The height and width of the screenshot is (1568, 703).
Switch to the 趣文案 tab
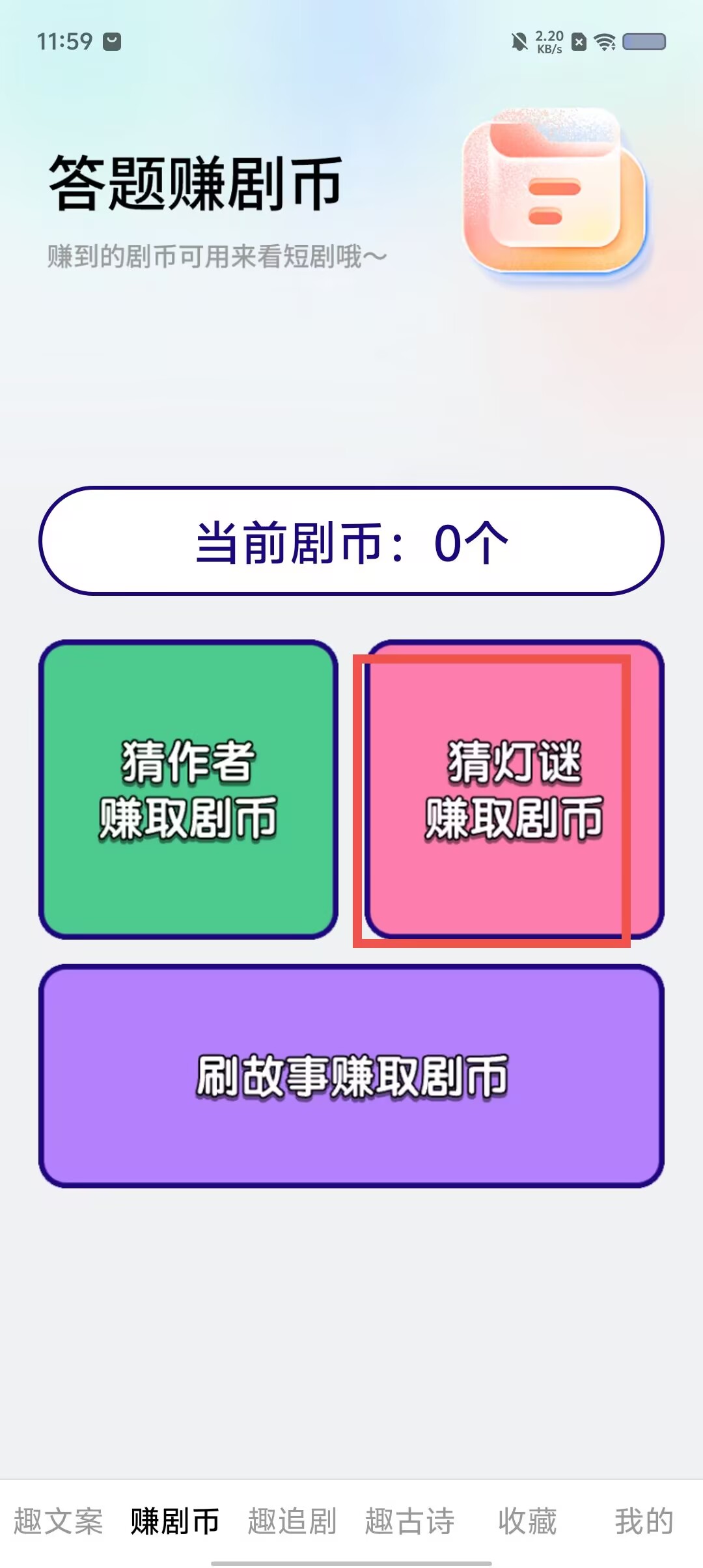pos(59,1521)
